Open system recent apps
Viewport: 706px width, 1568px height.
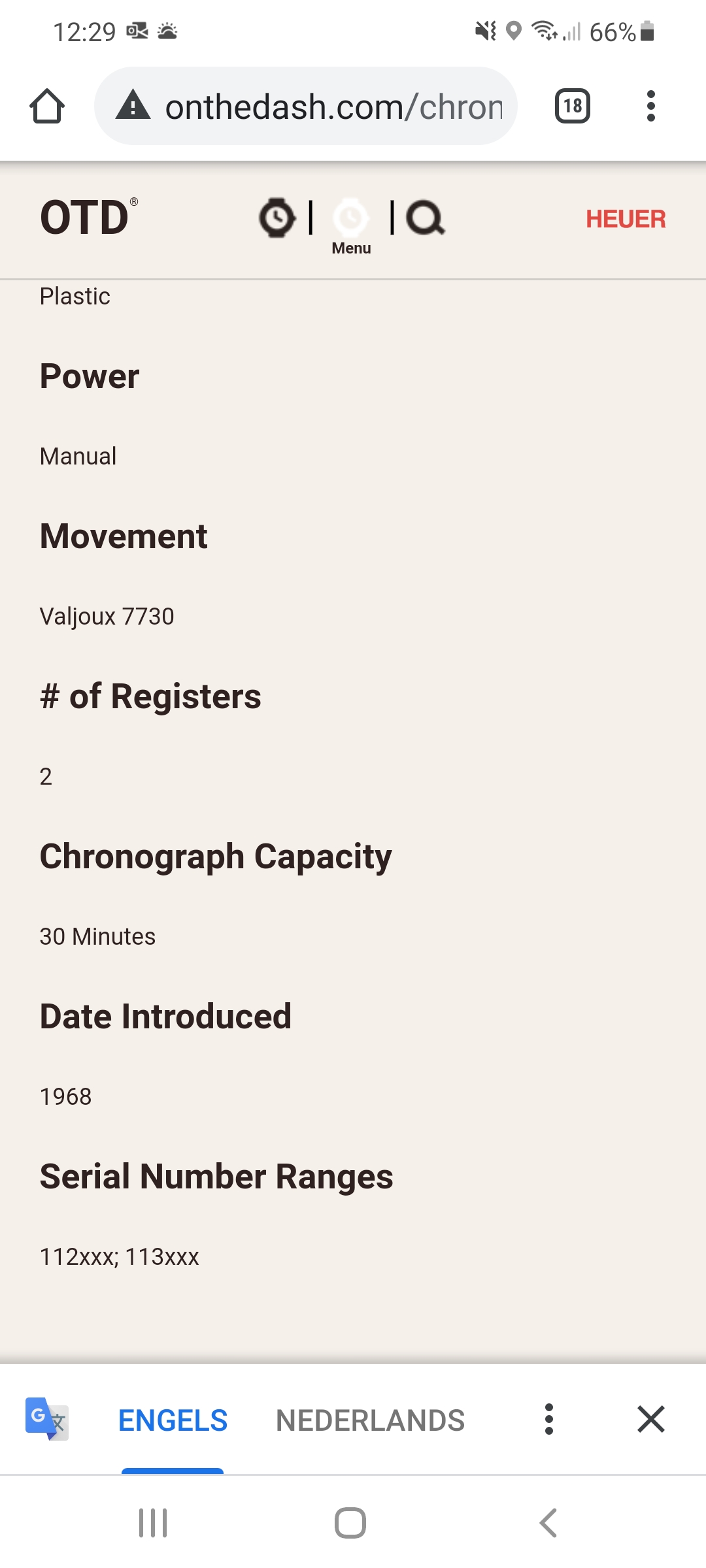[x=154, y=1523]
